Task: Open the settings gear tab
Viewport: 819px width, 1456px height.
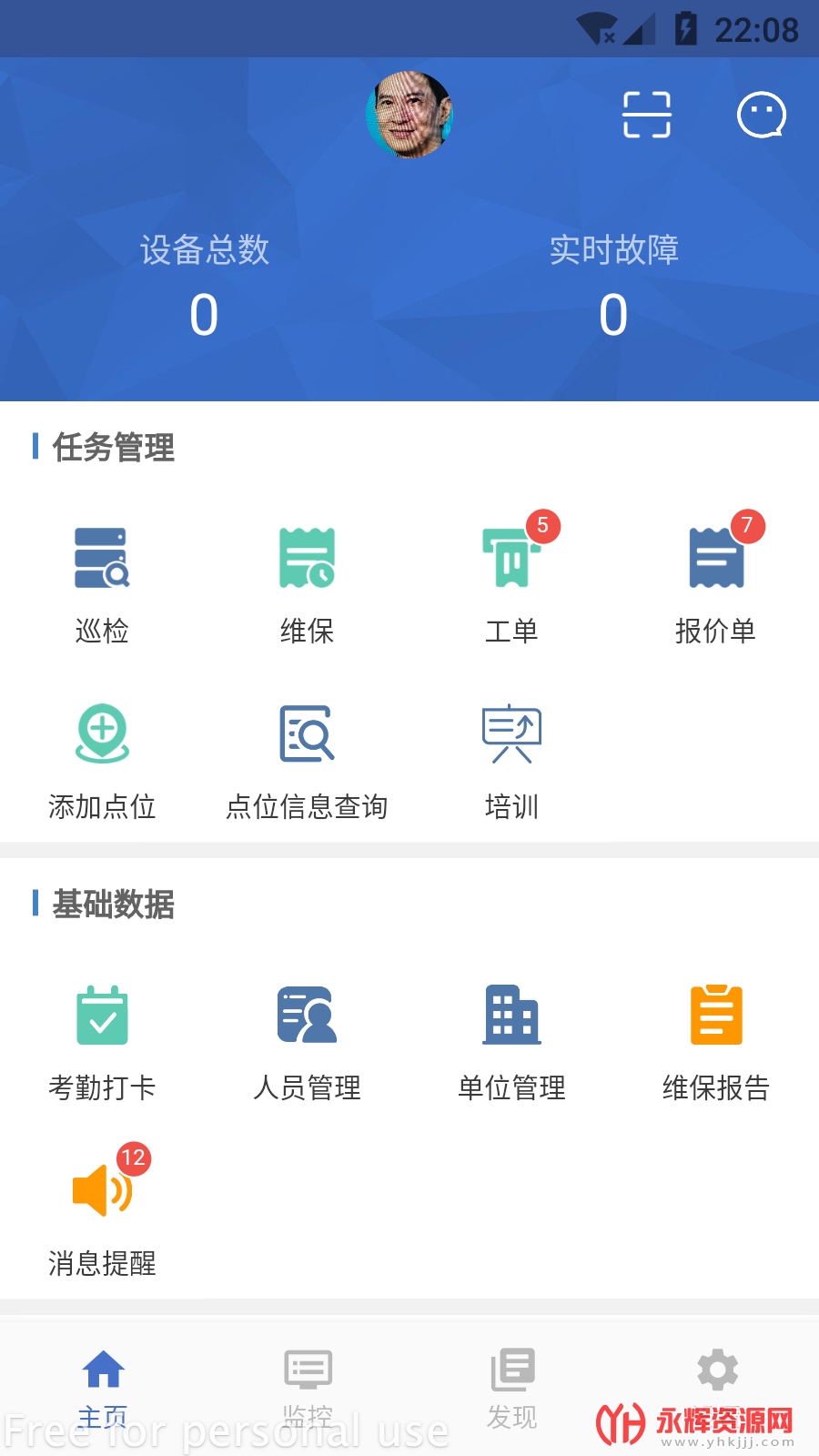Action: click(x=717, y=1370)
